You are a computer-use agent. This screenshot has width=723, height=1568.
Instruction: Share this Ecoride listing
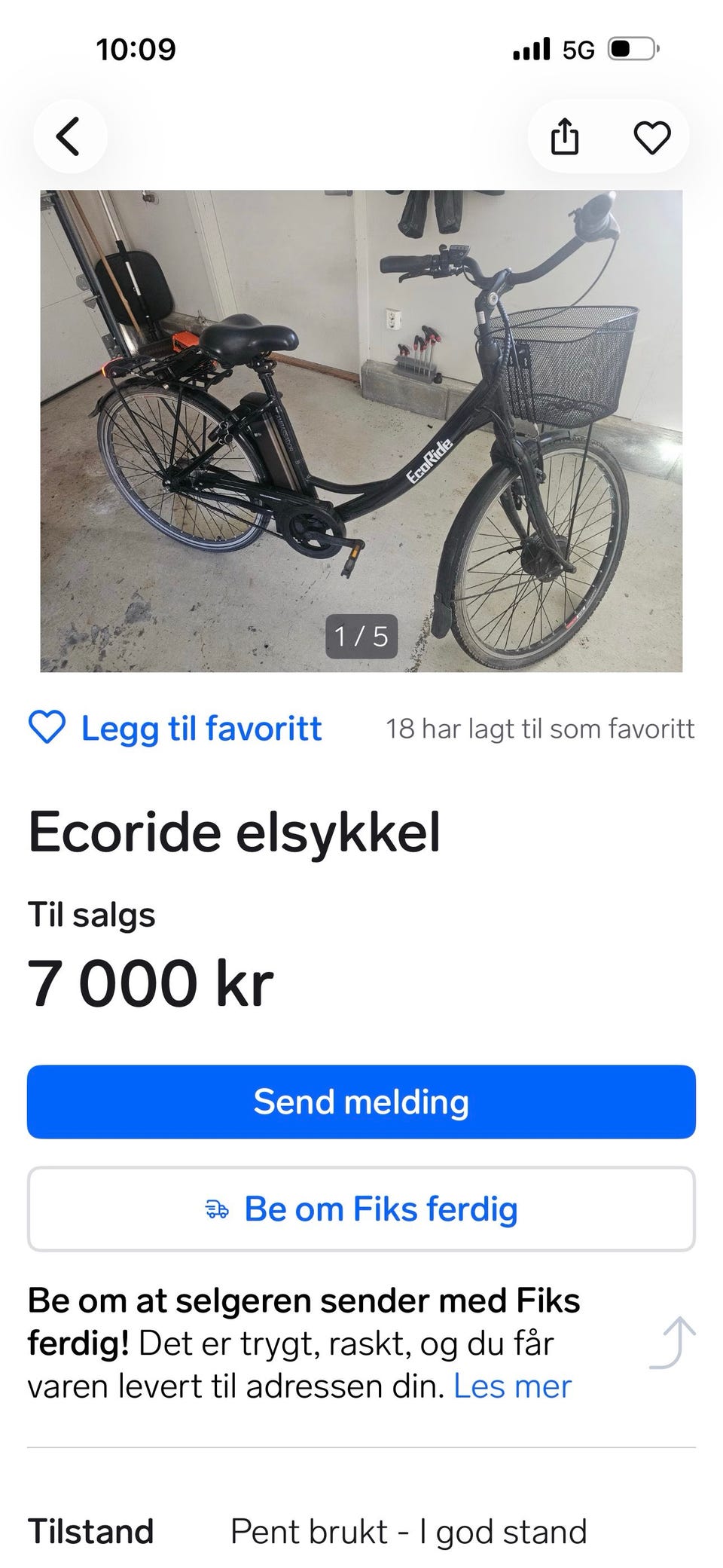565,138
